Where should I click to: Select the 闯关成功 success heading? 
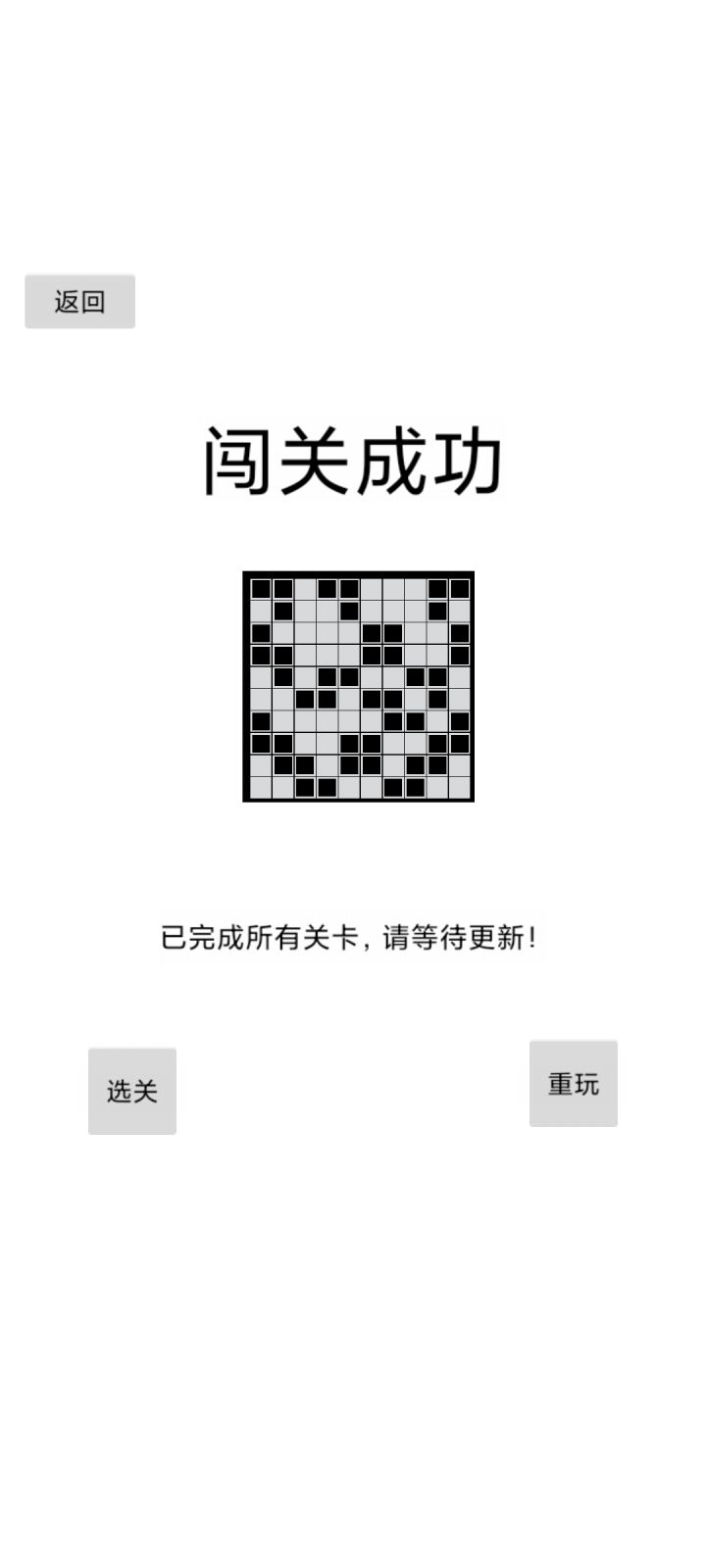pos(353,461)
